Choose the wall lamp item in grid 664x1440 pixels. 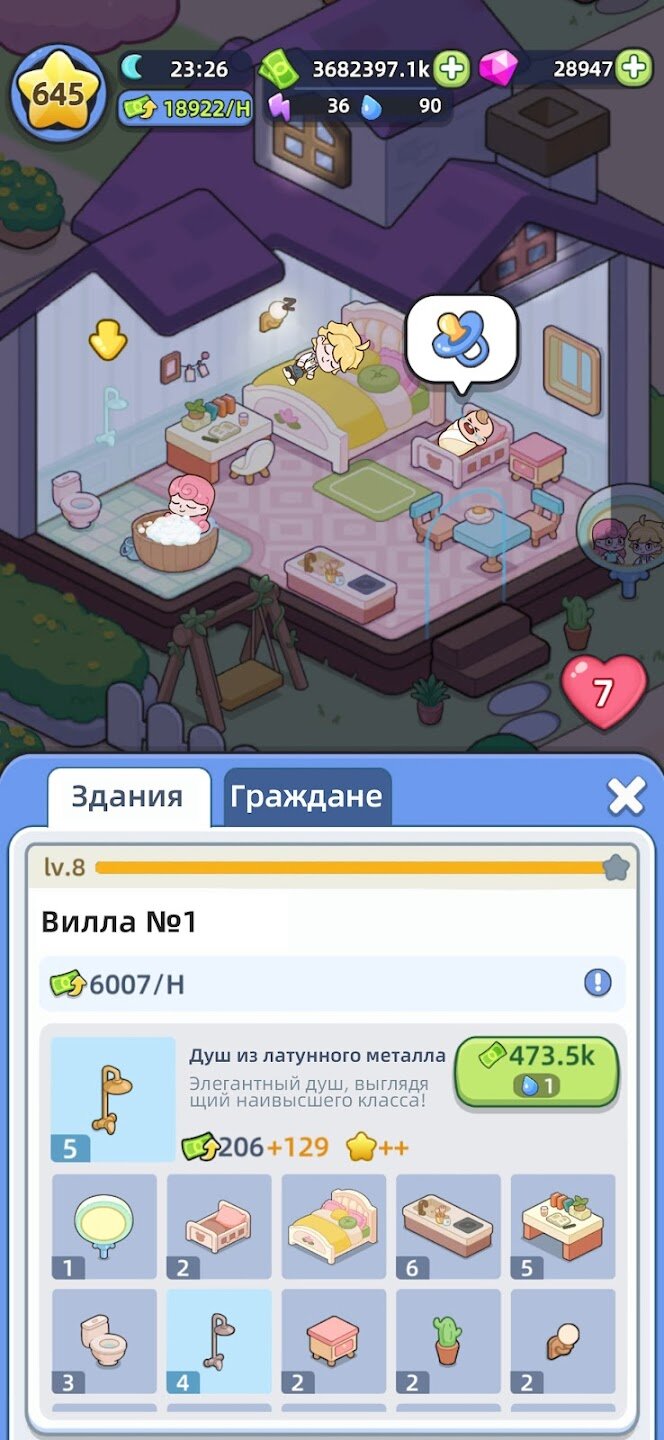tap(563, 1341)
